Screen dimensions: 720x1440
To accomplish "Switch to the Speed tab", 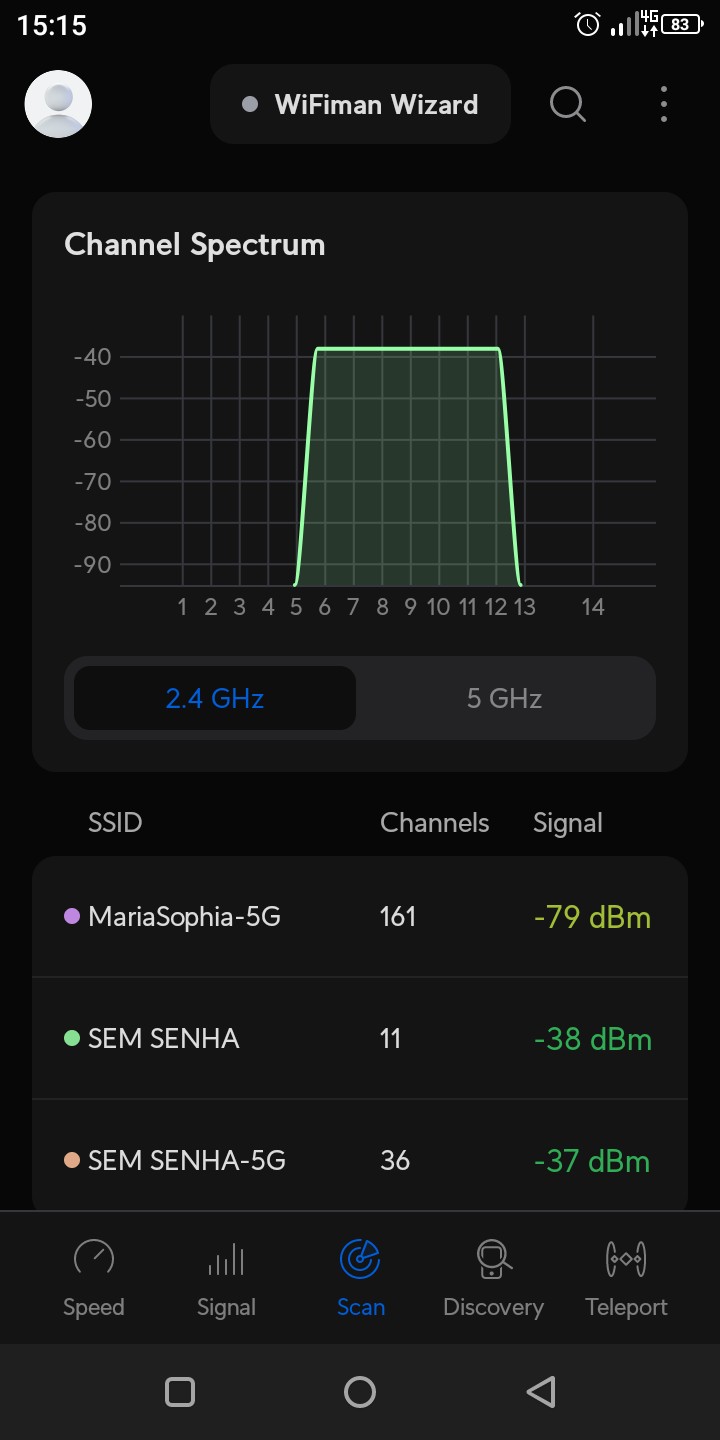I will 94,1278.
